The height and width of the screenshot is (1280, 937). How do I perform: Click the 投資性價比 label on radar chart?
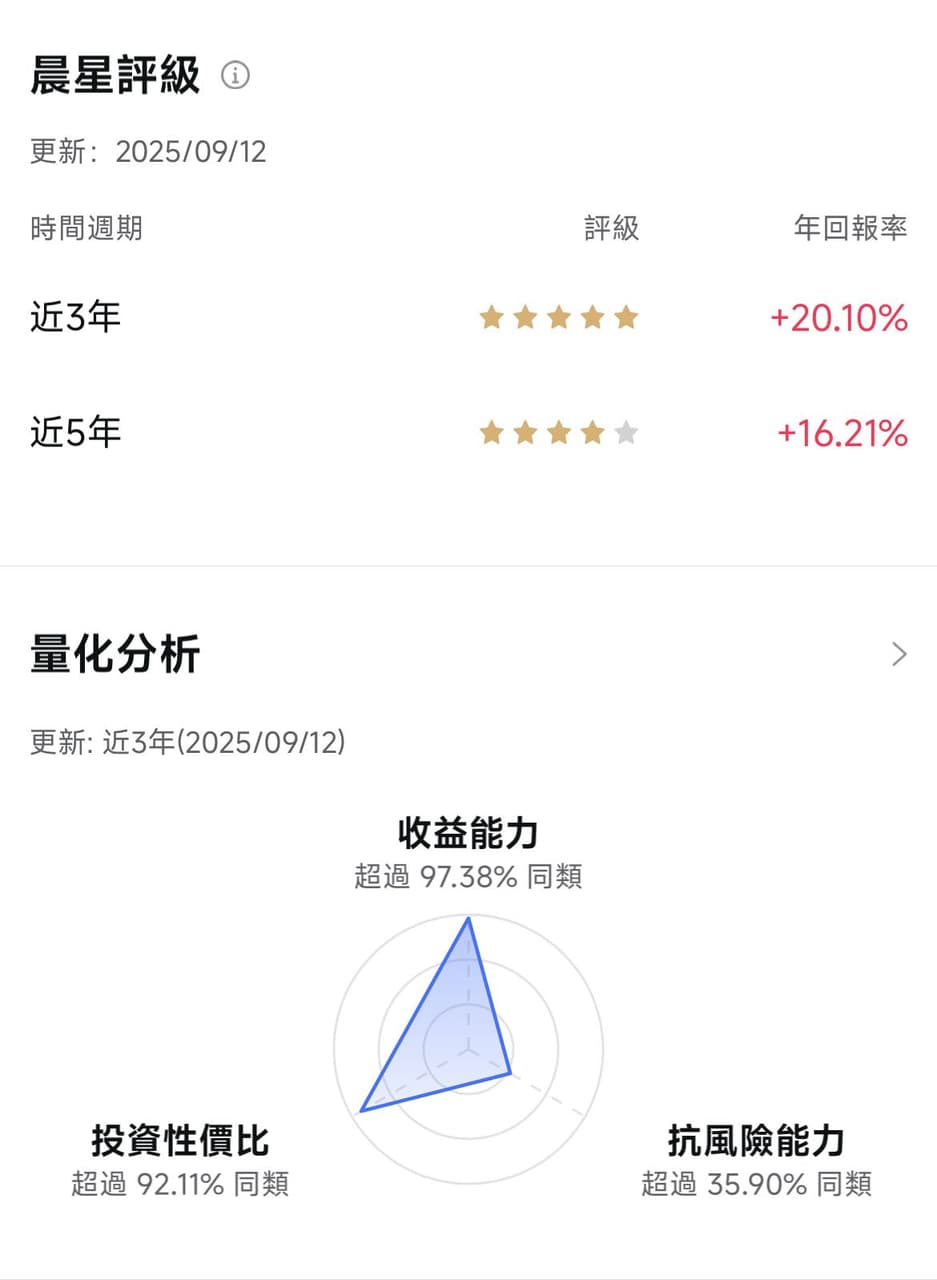[180, 1140]
